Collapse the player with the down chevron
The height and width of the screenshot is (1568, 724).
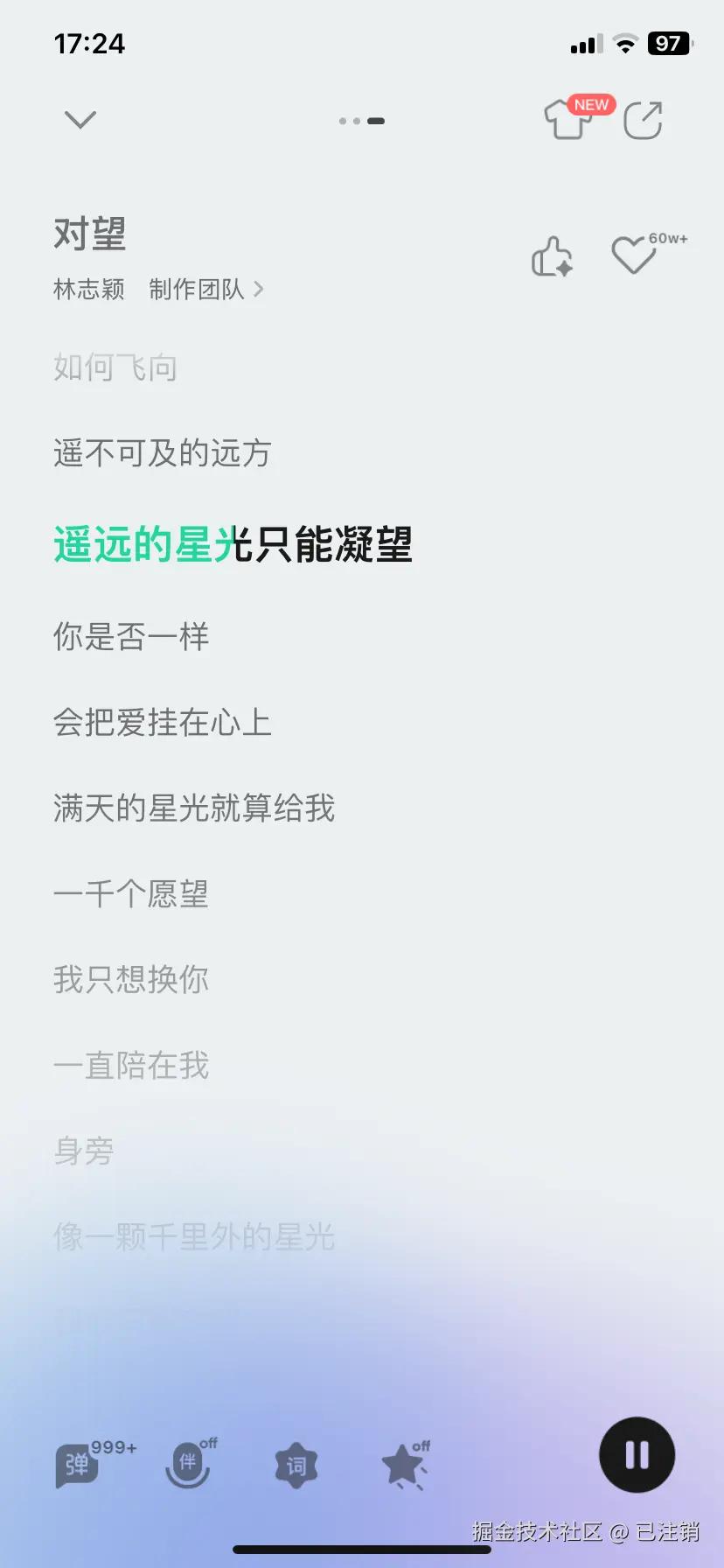(x=80, y=120)
